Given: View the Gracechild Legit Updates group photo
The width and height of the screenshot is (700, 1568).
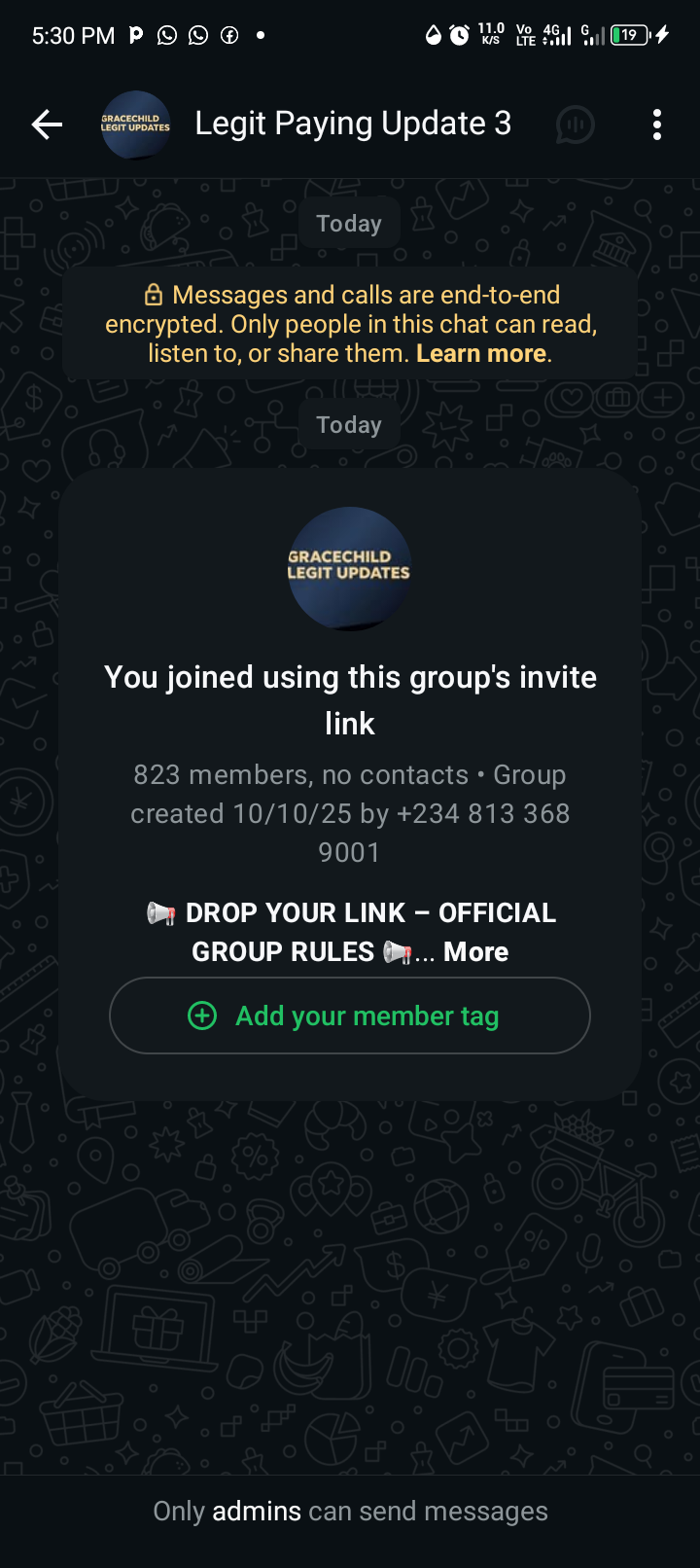Looking at the screenshot, I should (349, 568).
